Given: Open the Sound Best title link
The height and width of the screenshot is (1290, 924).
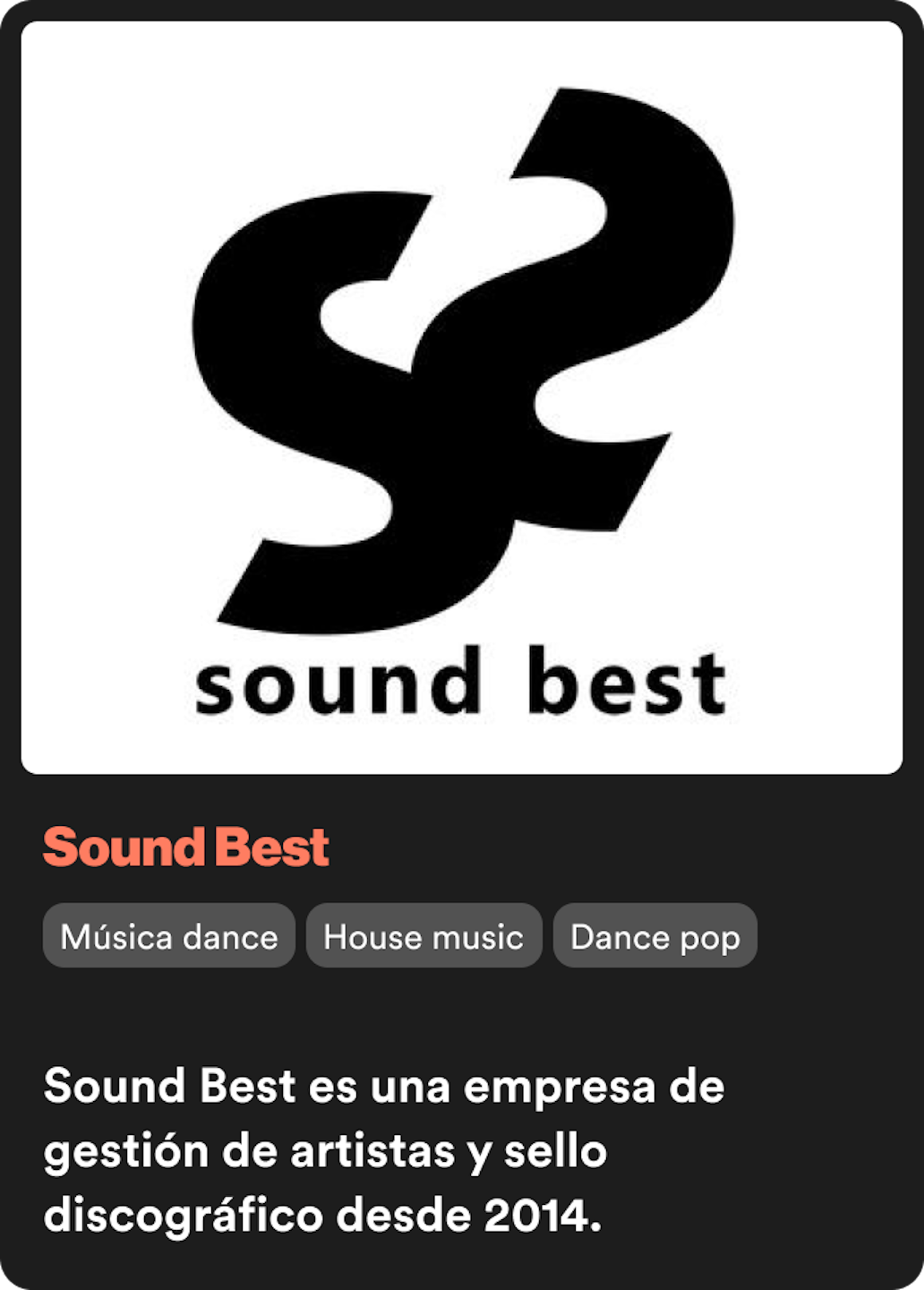Looking at the screenshot, I should point(186,847).
